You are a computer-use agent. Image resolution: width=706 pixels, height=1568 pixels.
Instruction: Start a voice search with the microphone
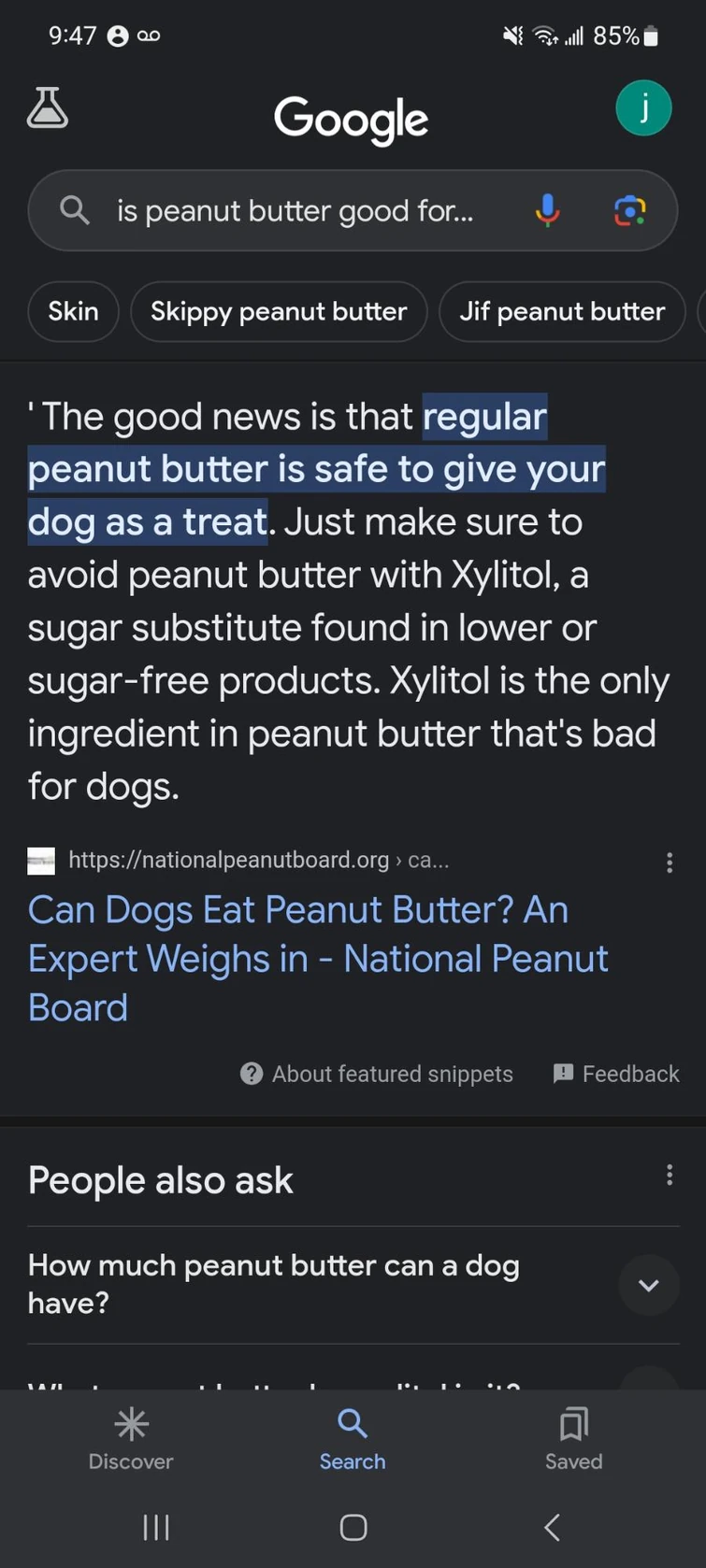point(547,210)
